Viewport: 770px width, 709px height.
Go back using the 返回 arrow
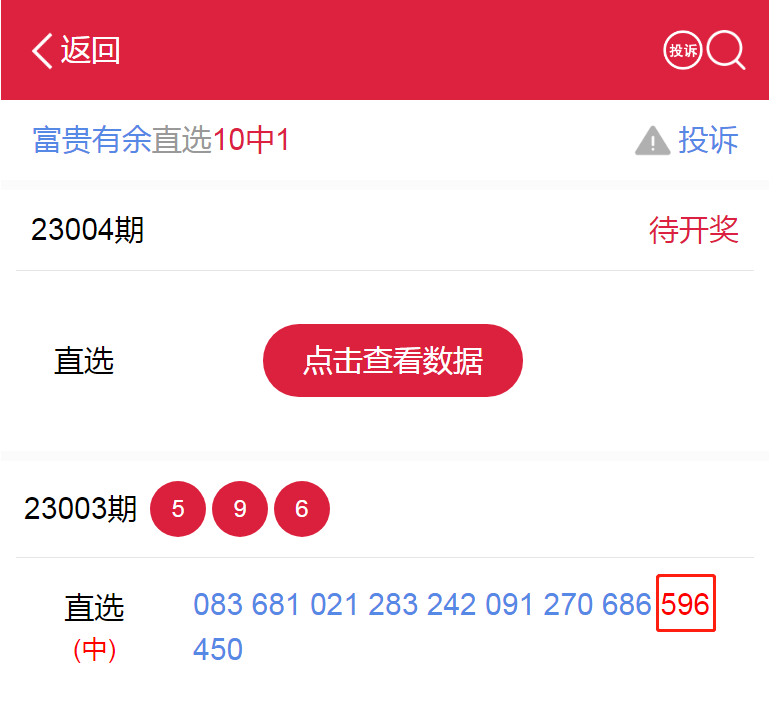75,50
